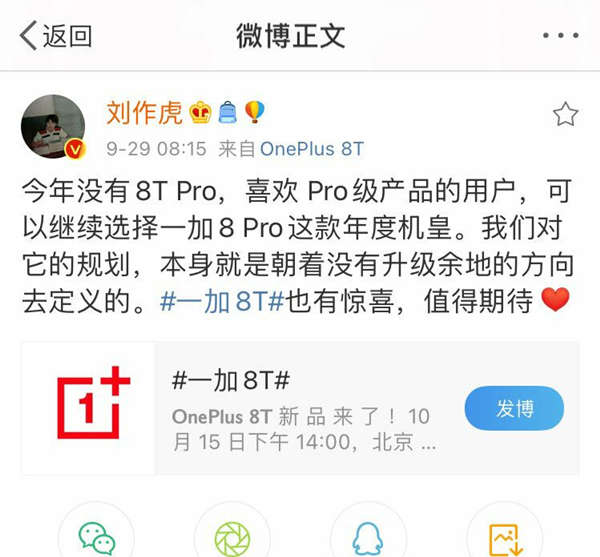Open the three-dot overflow menu

560,36
